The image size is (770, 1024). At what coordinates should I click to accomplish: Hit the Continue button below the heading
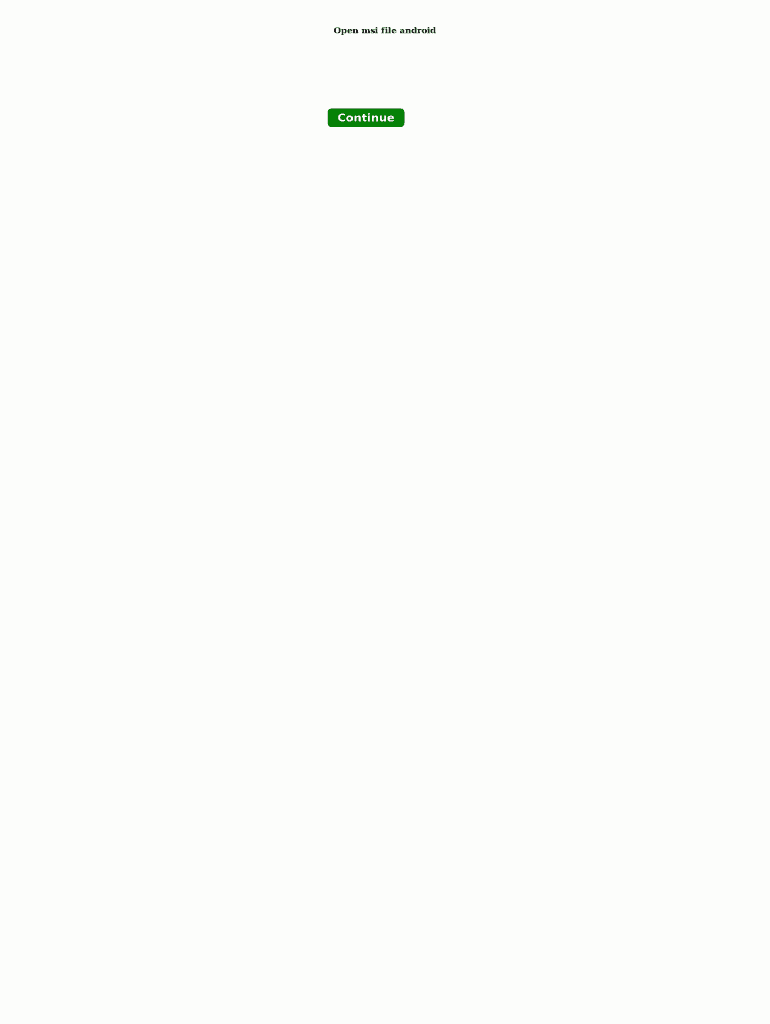[x=365, y=117]
